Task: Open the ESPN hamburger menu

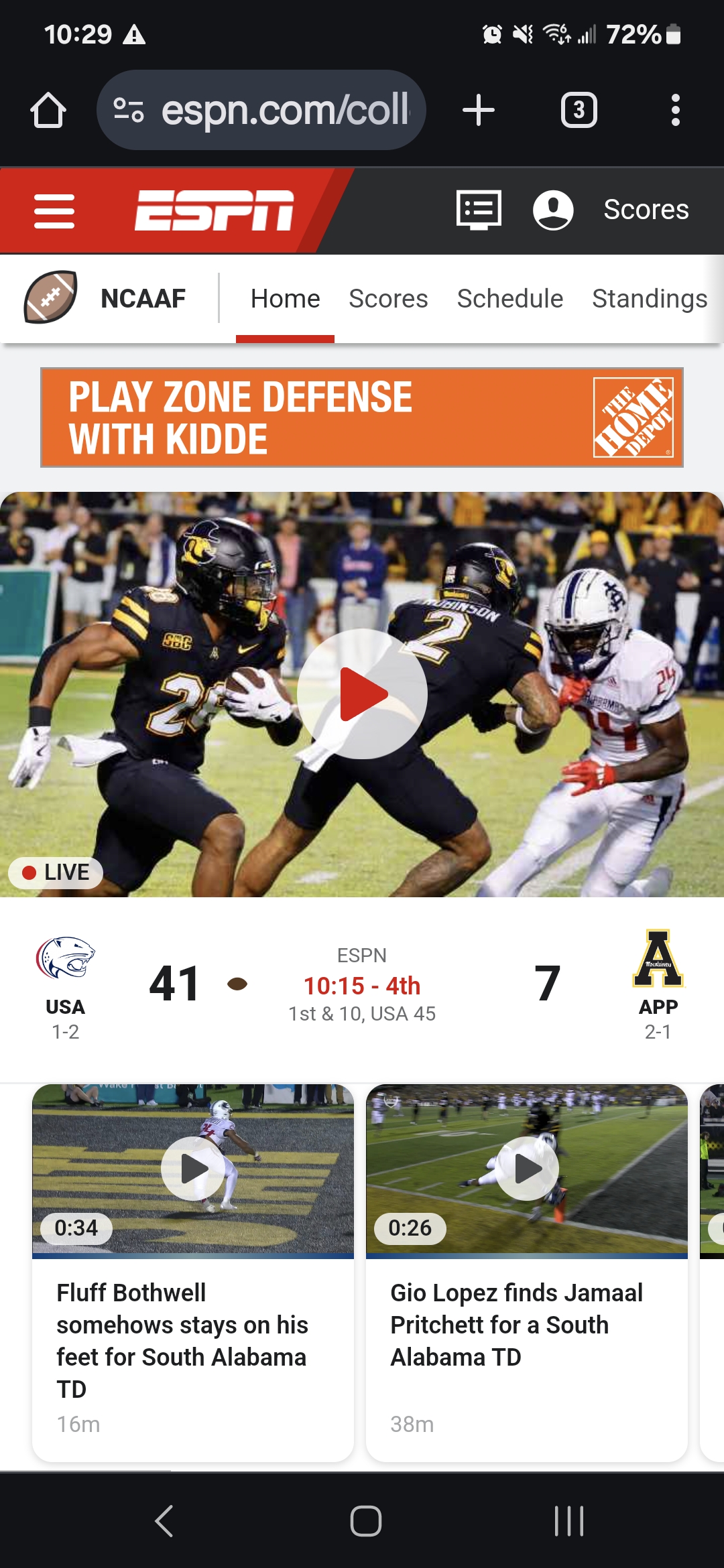Action: click(54, 211)
